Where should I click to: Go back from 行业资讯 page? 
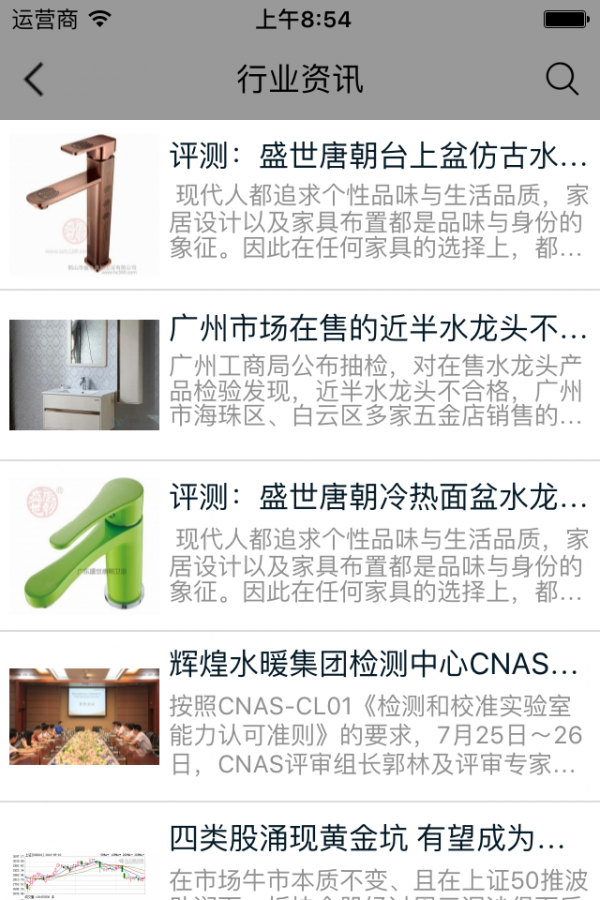coord(34,79)
